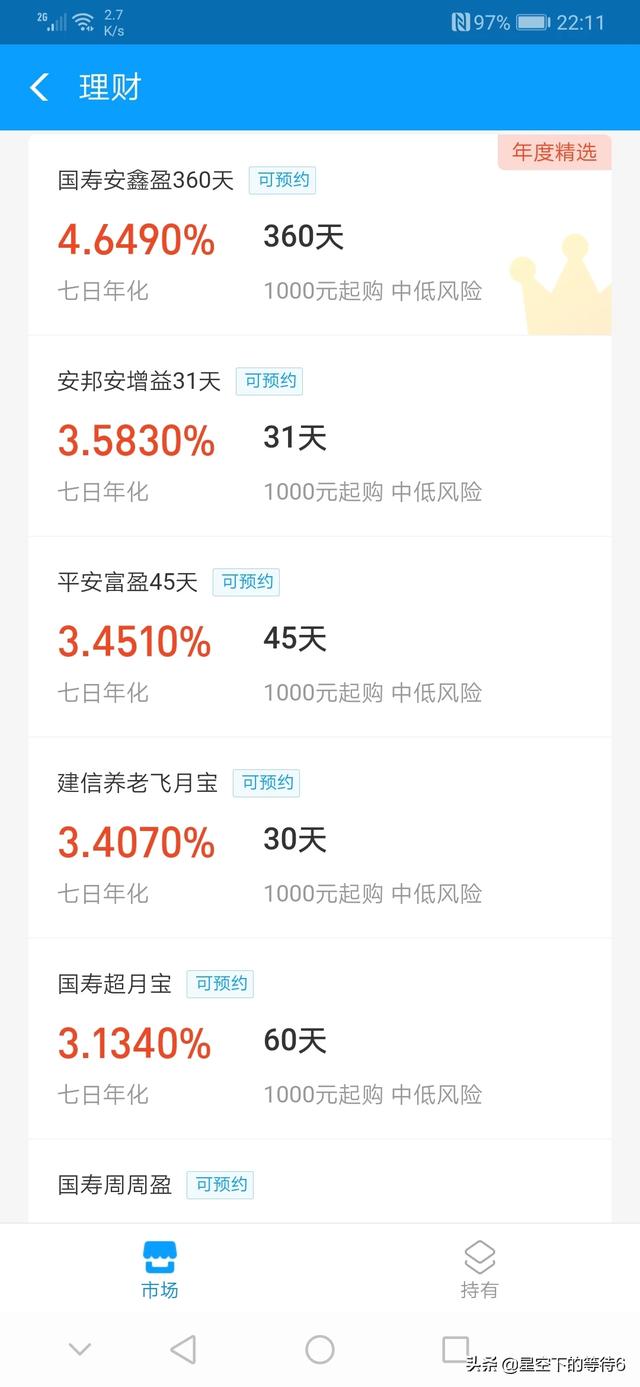
Task: Go back from the 理财 page
Action: coord(39,87)
